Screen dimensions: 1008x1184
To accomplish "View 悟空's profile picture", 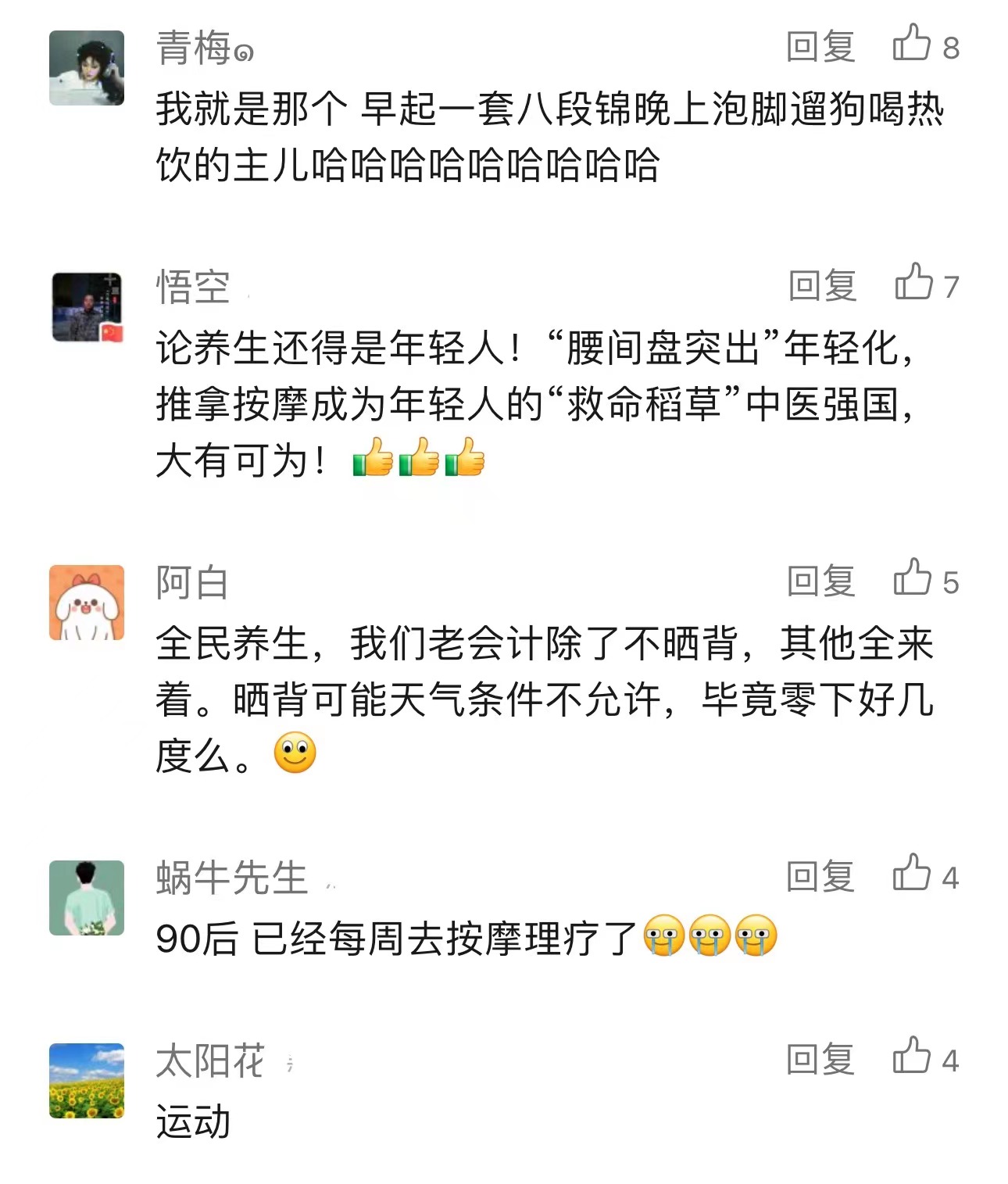I will pos(88,307).
